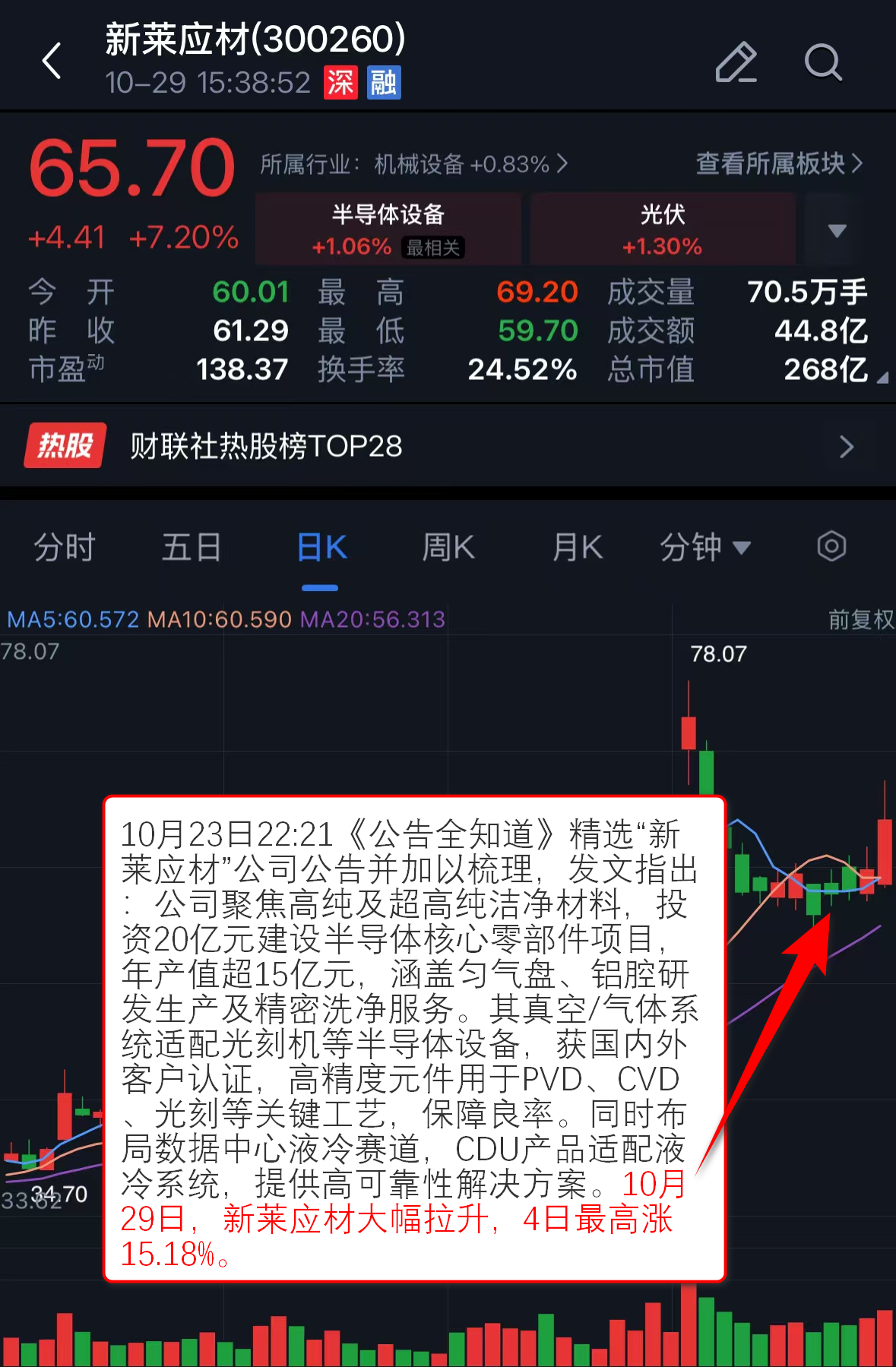Tap 查看所属板块 to view sectors
The width and height of the screenshot is (896, 1367).
click(779, 163)
